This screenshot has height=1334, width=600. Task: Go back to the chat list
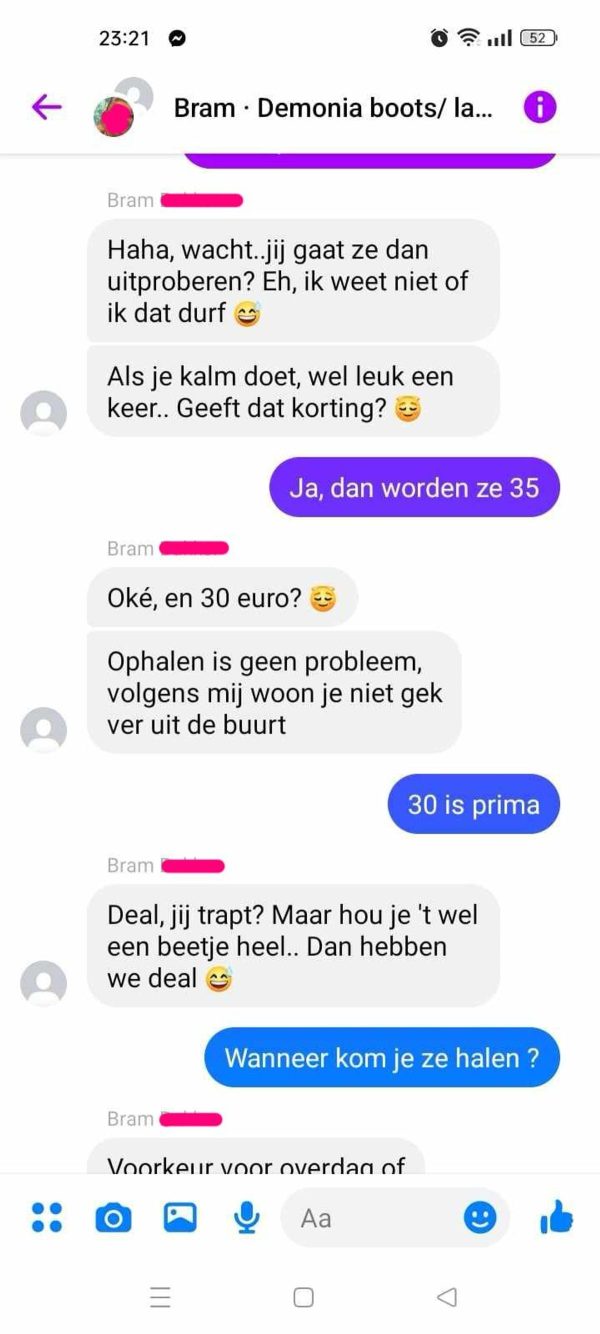pyautogui.click(x=46, y=107)
